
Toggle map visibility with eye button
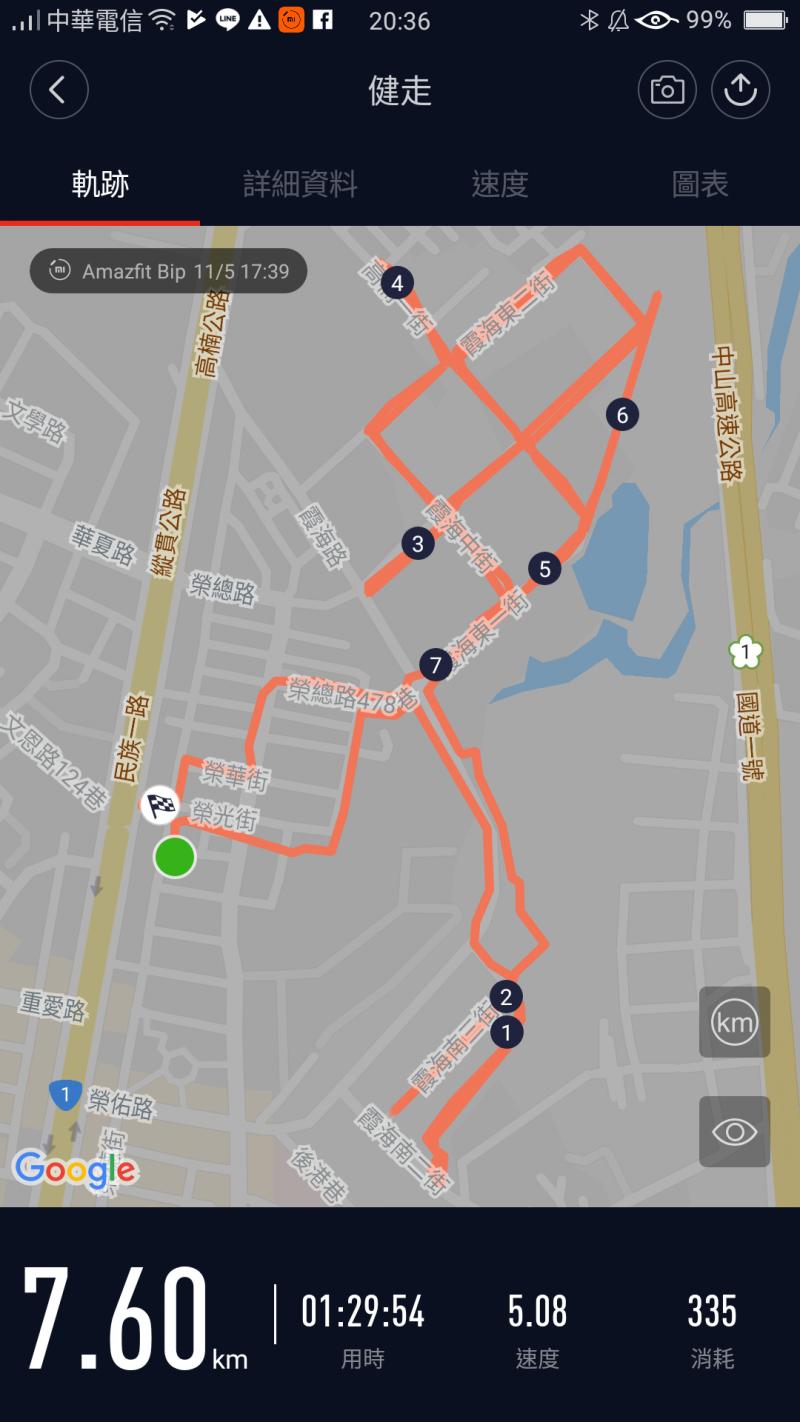[x=734, y=1131]
